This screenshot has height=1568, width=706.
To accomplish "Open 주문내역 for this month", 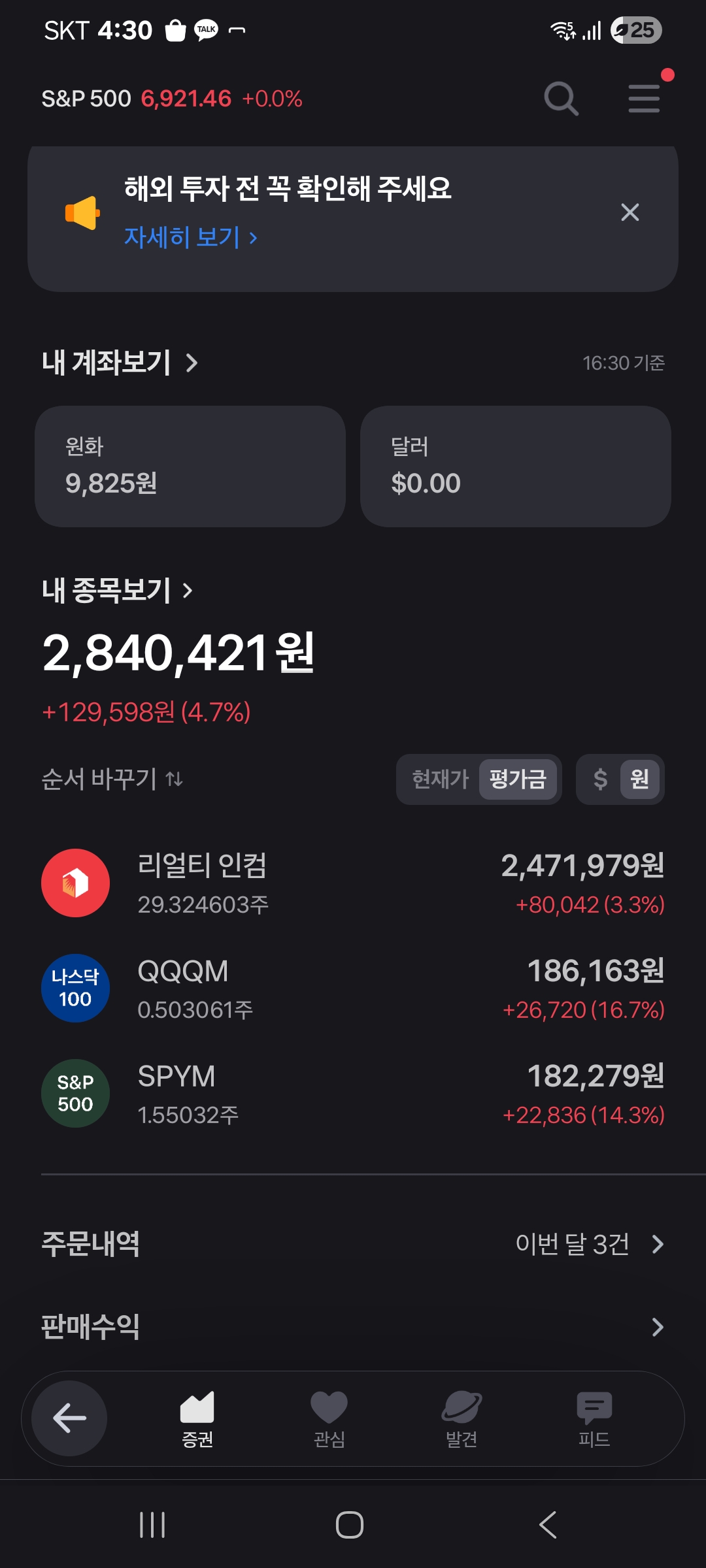I will tap(353, 1244).
